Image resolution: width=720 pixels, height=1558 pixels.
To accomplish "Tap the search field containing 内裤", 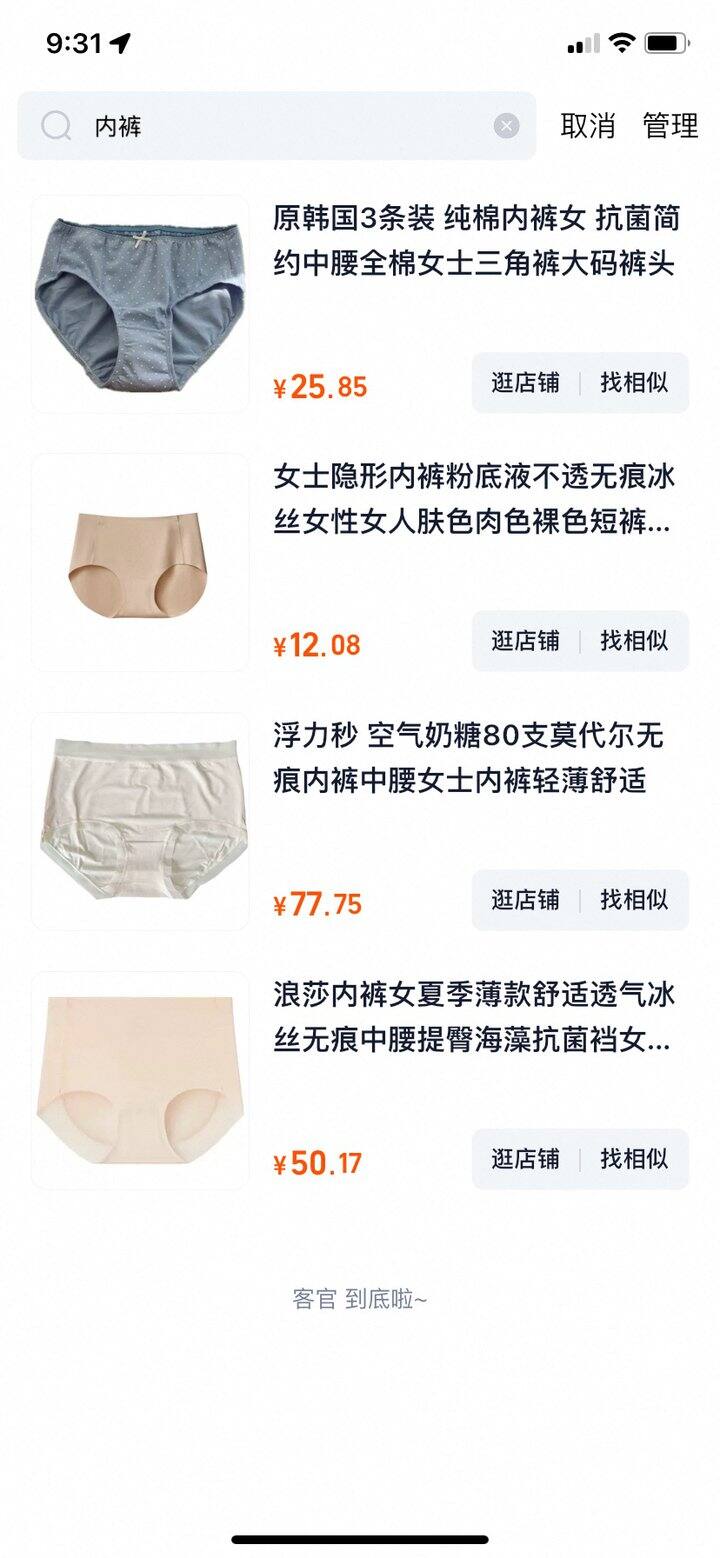I will (276, 126).
